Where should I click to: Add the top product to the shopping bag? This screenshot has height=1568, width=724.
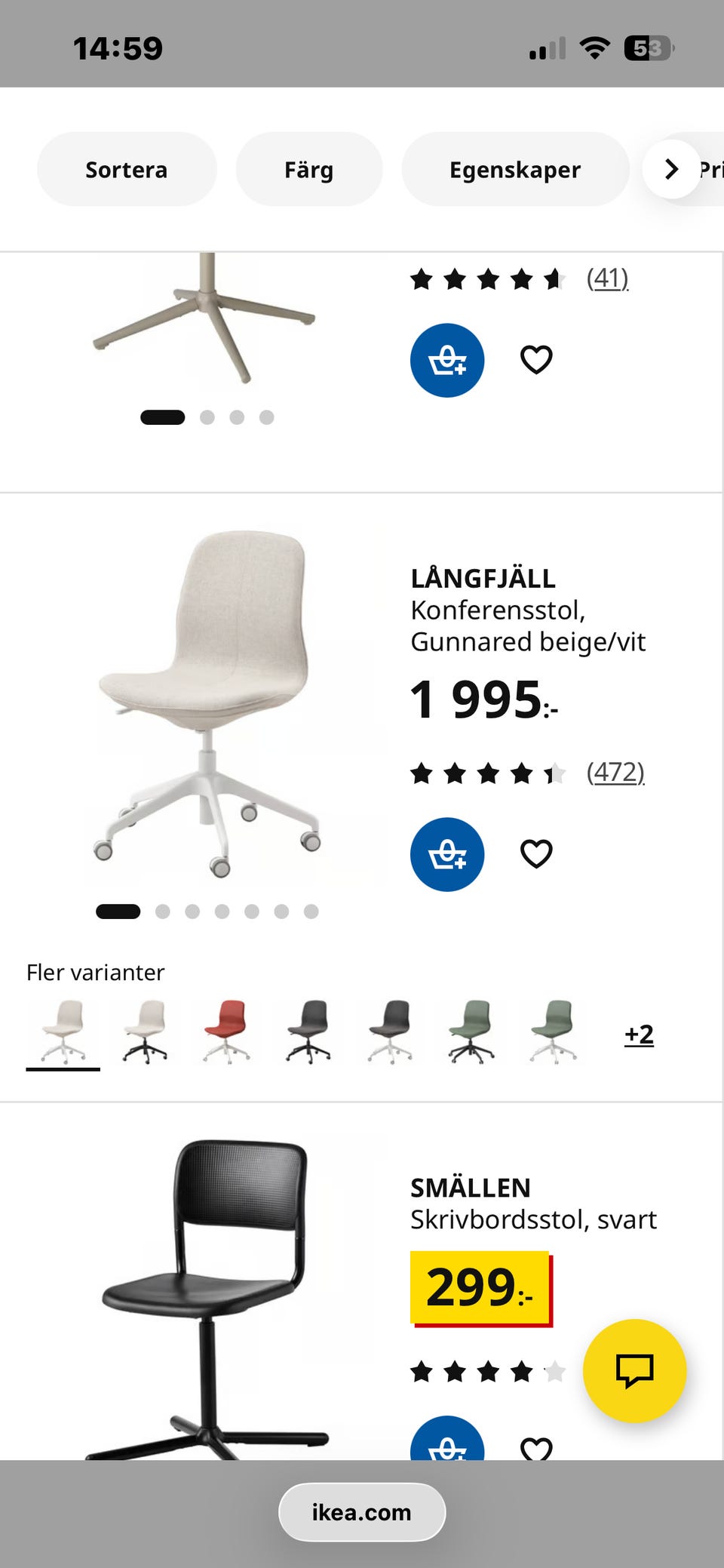click(x=447, y=360)
